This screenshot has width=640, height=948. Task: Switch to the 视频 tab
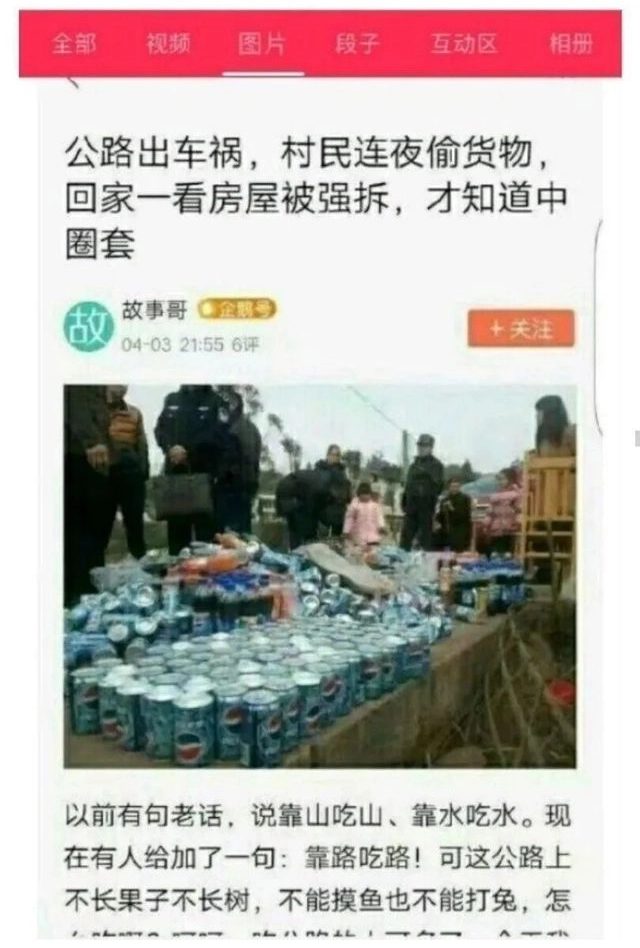[167, 45]
